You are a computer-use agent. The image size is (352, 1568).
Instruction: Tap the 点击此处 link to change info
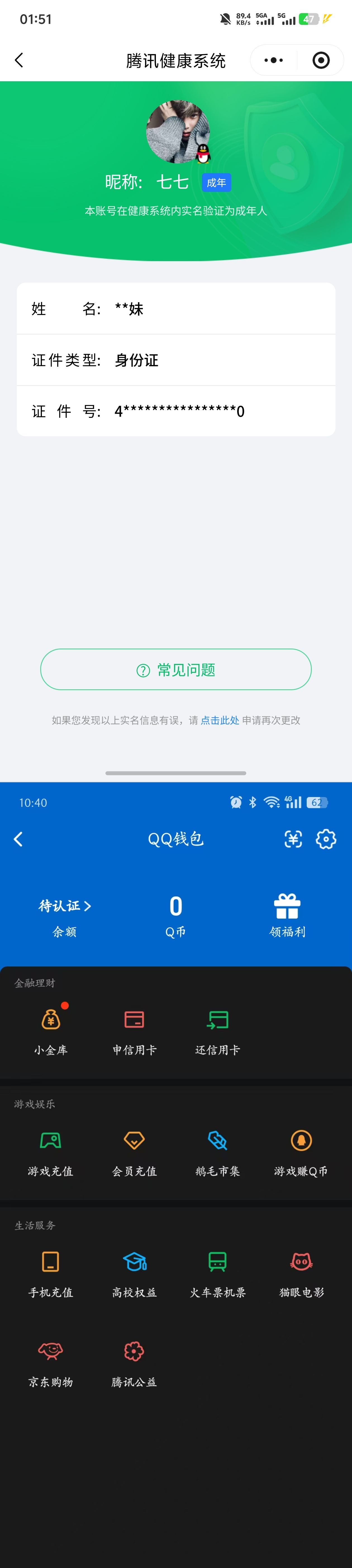click(x=220, y=720)
